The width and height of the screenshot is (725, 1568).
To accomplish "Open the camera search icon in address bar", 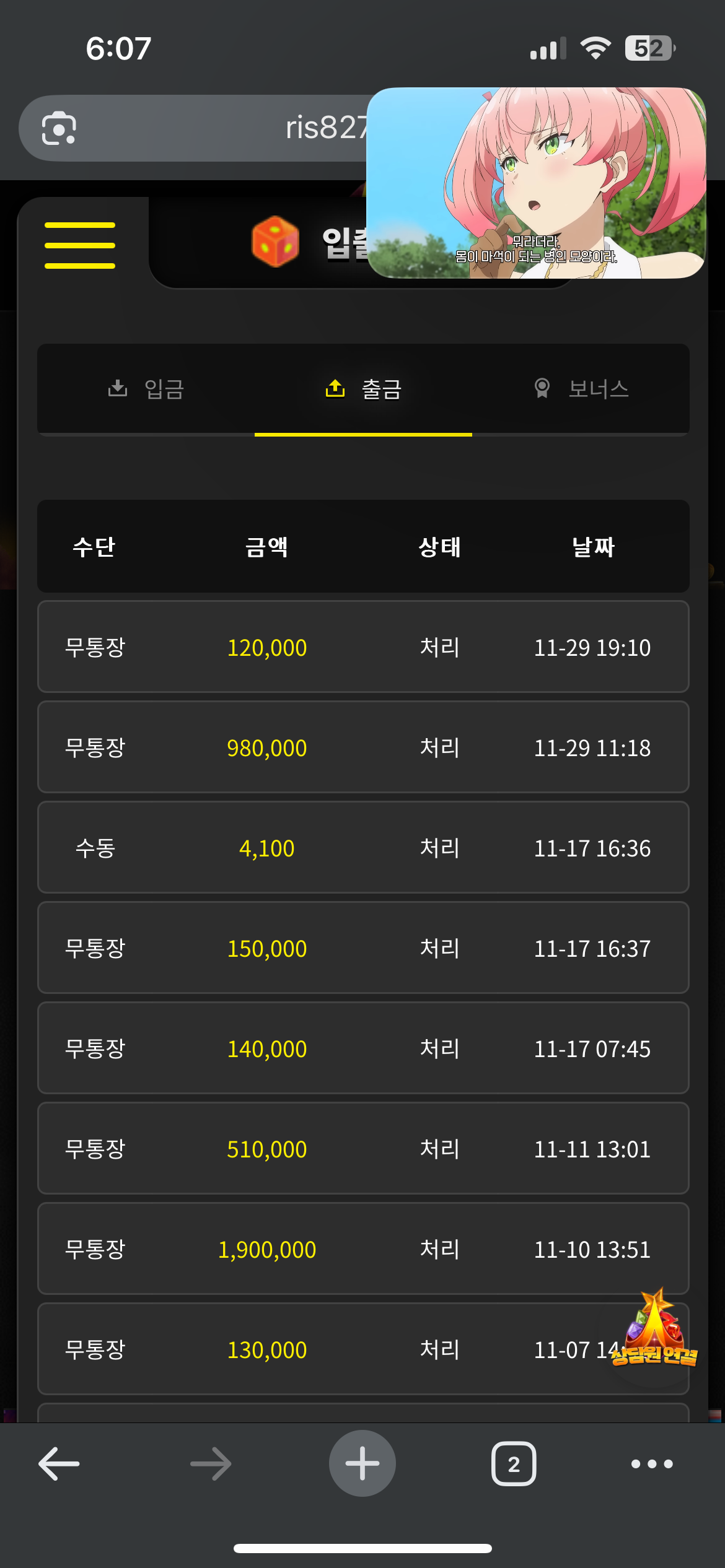I will click(x=59, y=128).
